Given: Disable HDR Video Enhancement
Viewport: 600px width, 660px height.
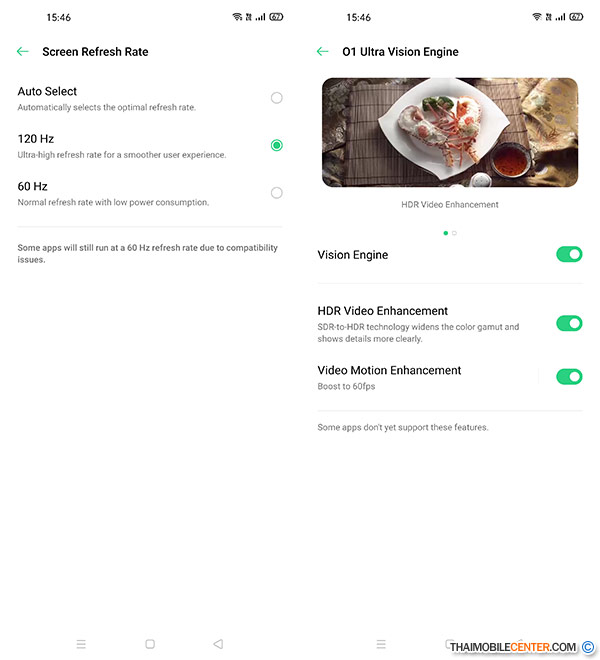Looking at the screenshot, I should point(569,323).
